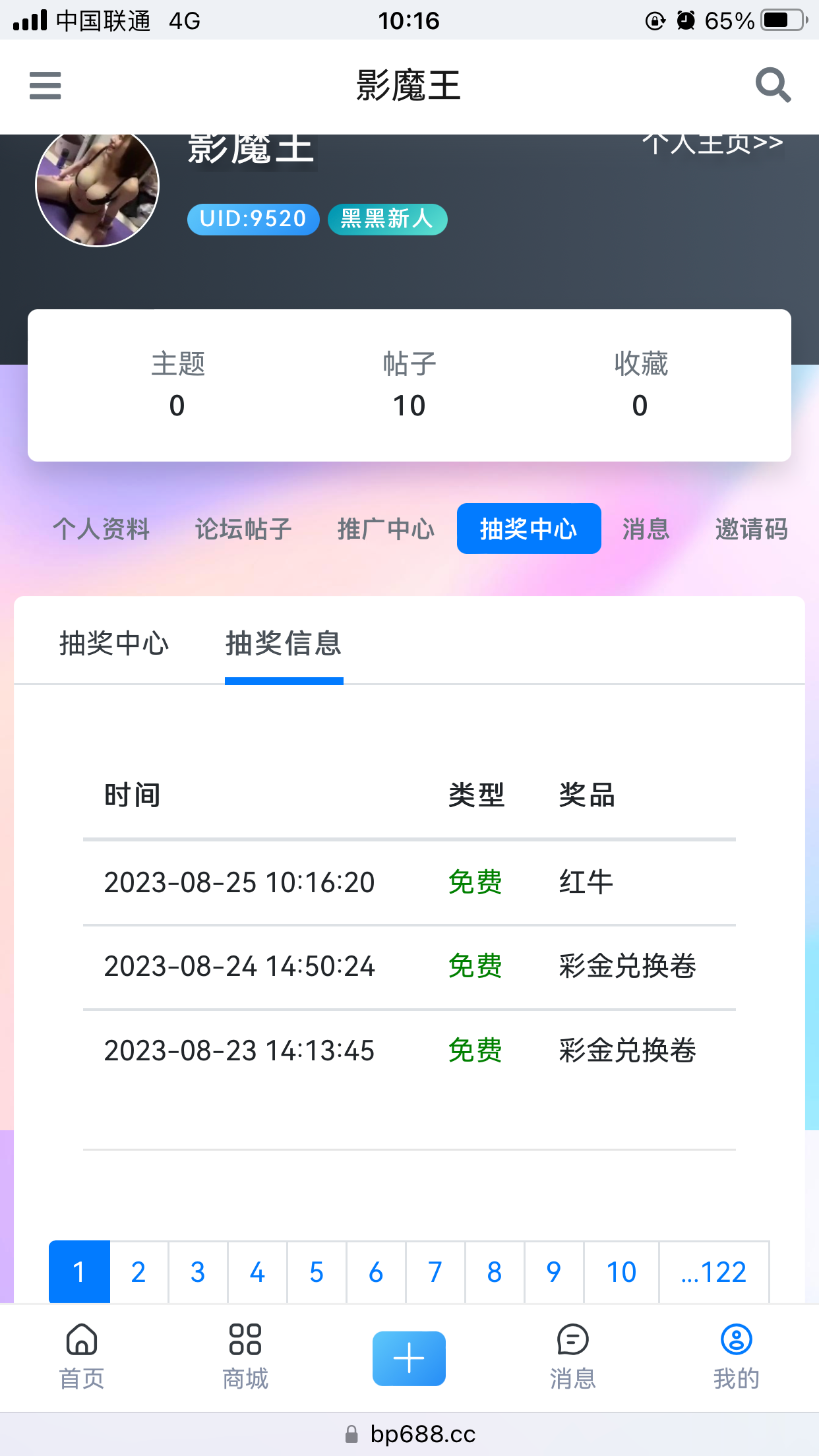The width and height of the screenshot is (819, 1456).
Task: Open page ...122 in pagination
Action: (713, 1272)
